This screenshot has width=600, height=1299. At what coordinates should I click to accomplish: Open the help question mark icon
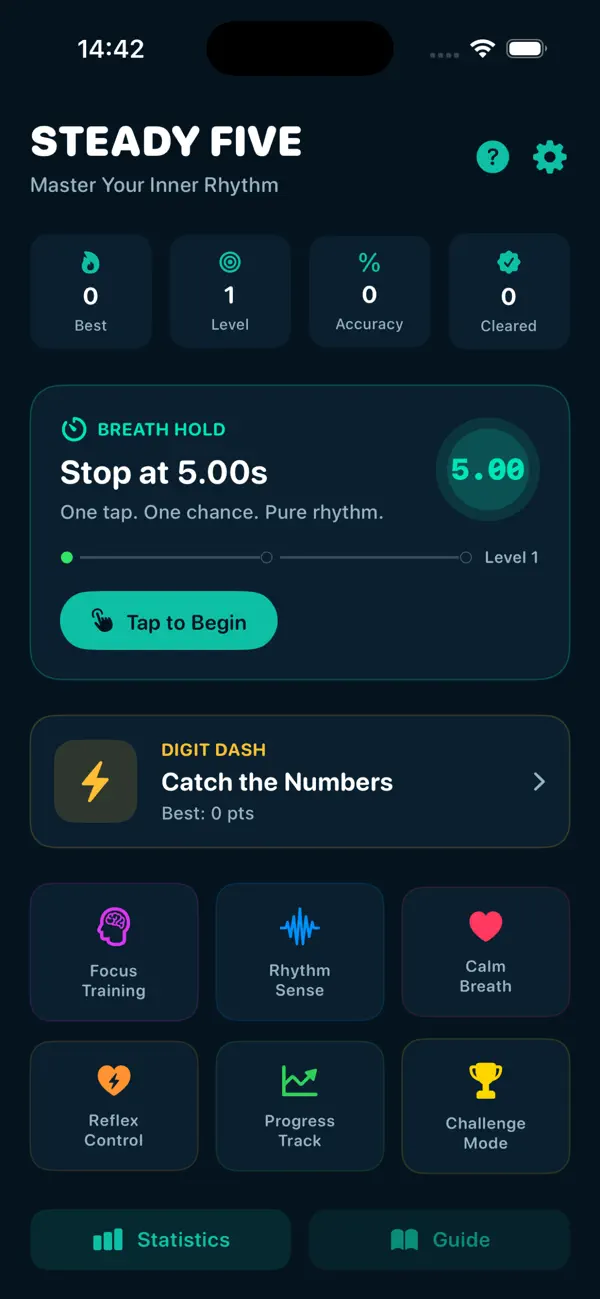tap(493, 157)
